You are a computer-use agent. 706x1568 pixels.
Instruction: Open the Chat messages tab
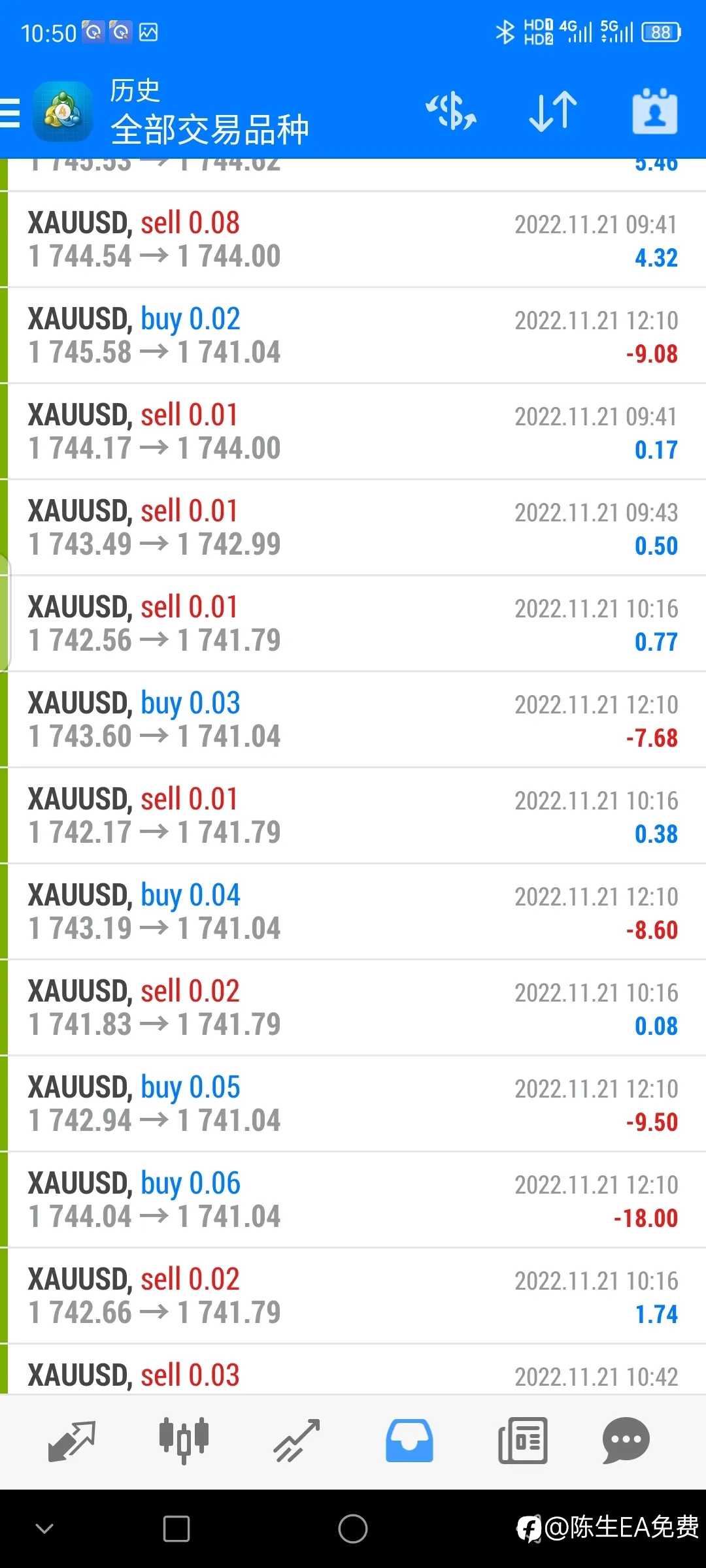point(626,1441)
